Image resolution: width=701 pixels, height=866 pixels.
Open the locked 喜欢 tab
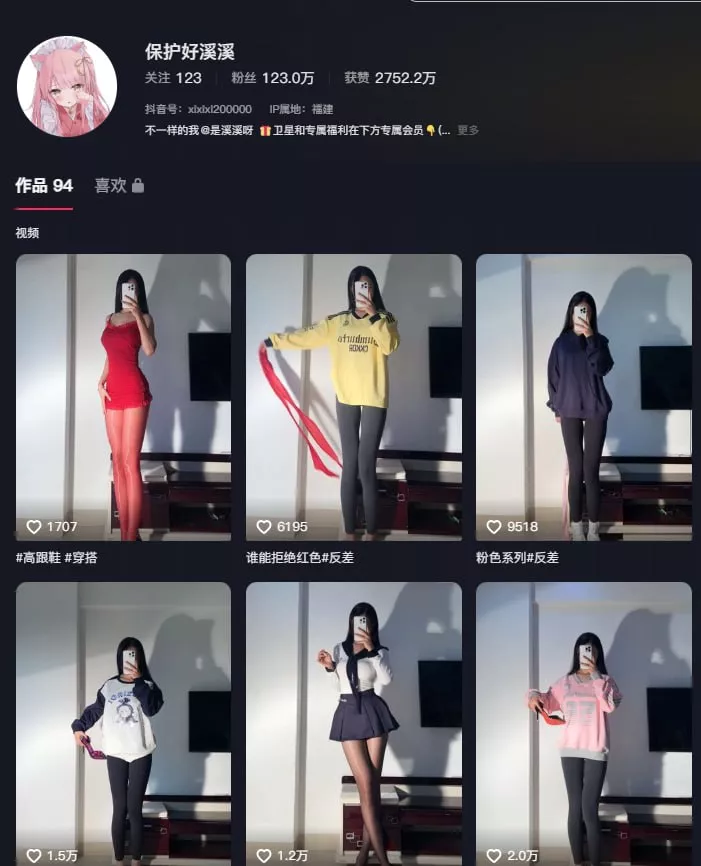point(118,186)
